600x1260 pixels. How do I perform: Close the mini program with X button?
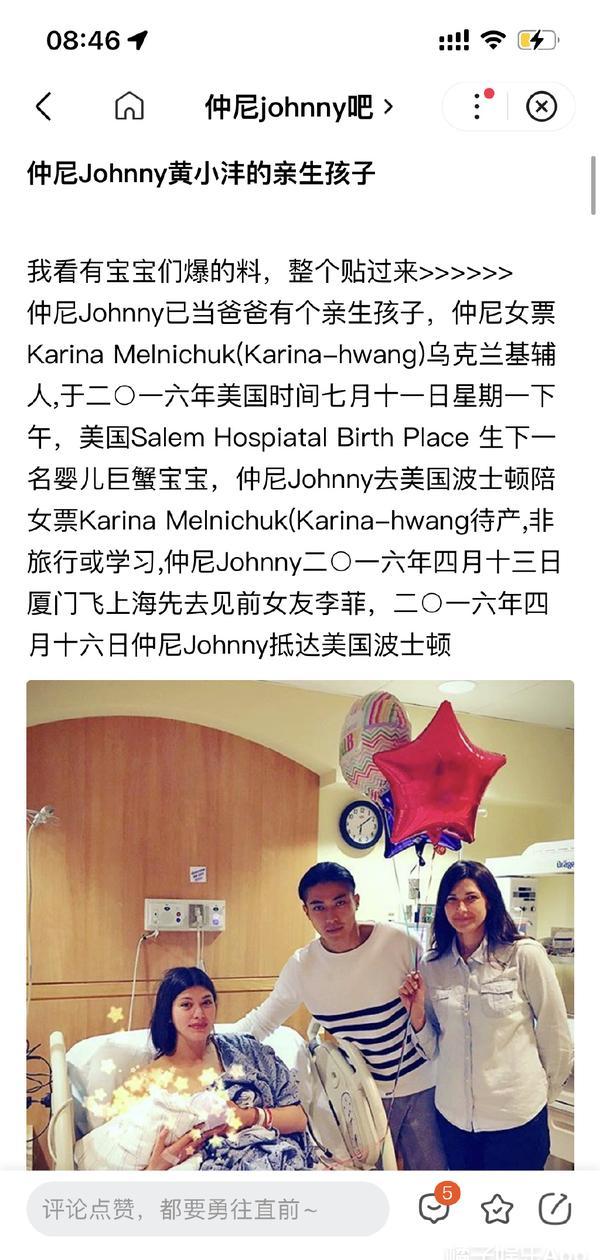pos(541,106)
